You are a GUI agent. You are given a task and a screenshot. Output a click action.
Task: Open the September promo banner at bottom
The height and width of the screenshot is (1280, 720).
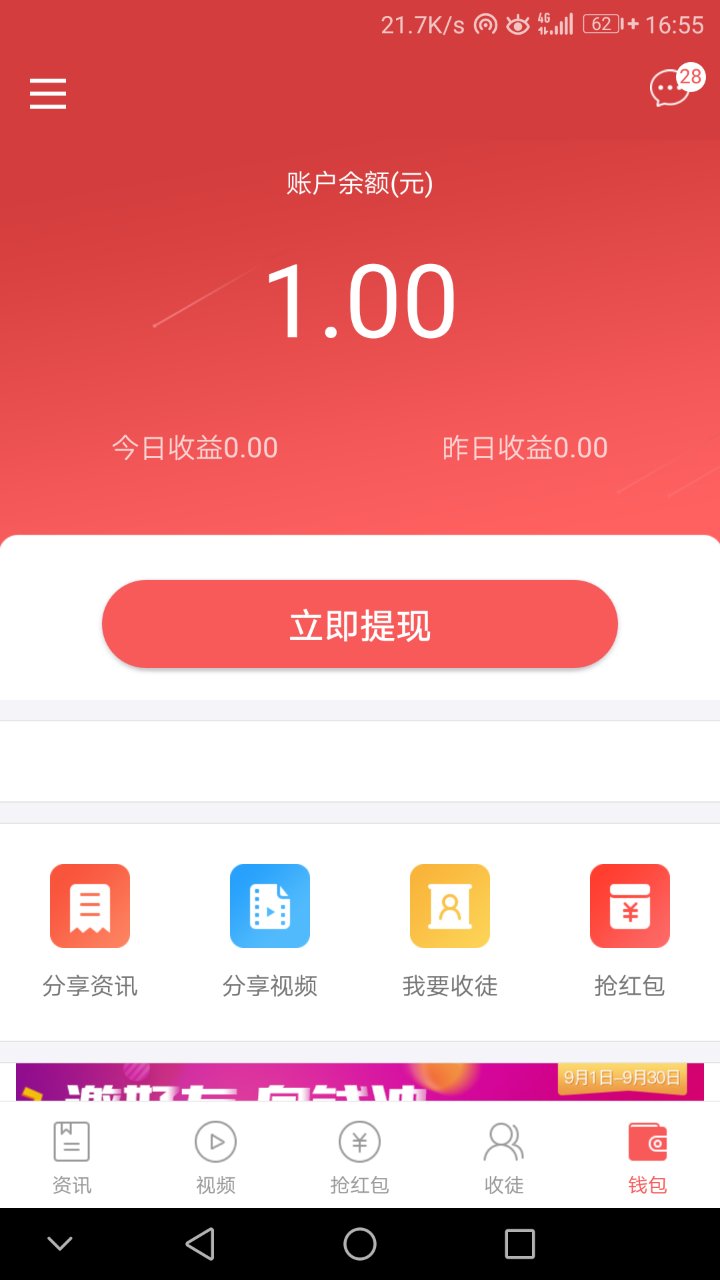[x=360, y=1085]
